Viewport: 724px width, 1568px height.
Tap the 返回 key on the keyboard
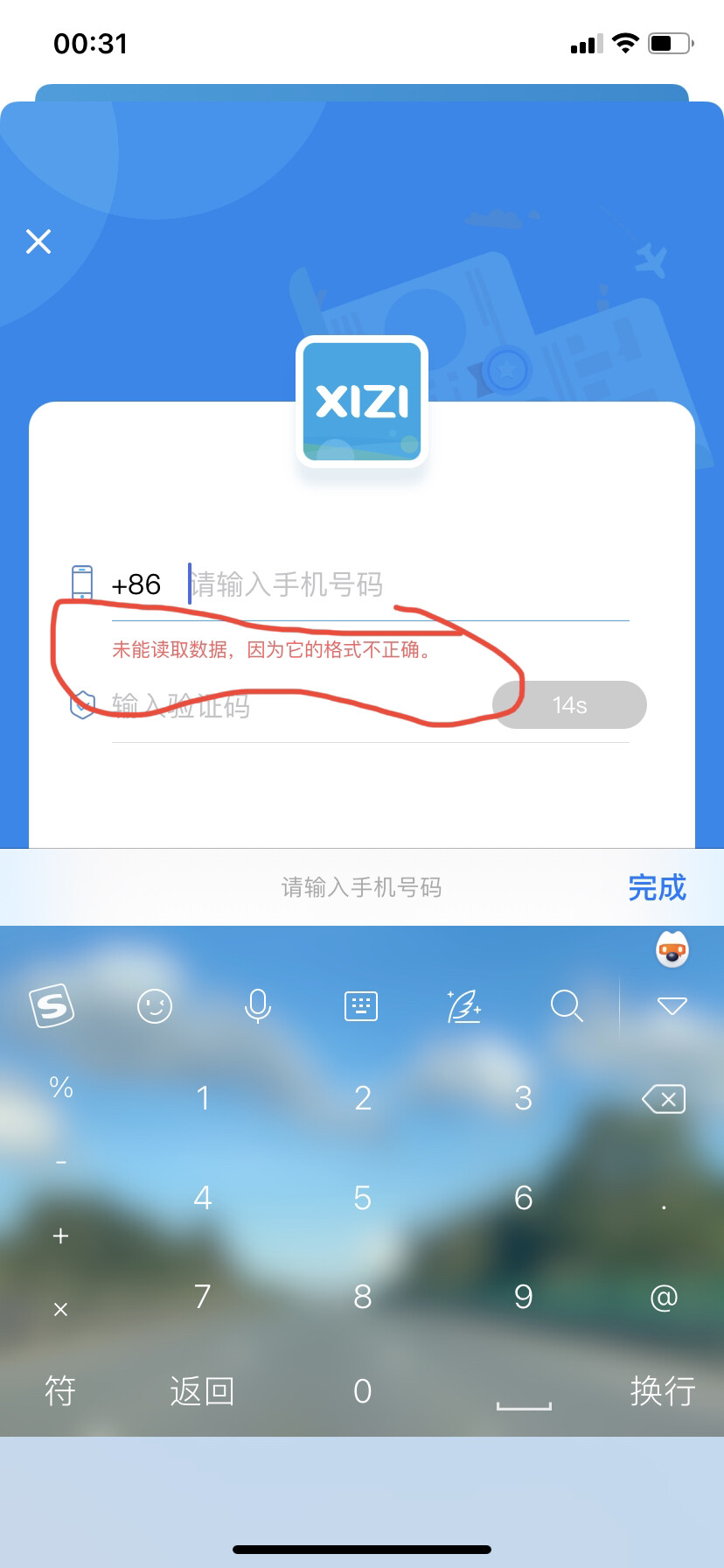pos(202,1390)
